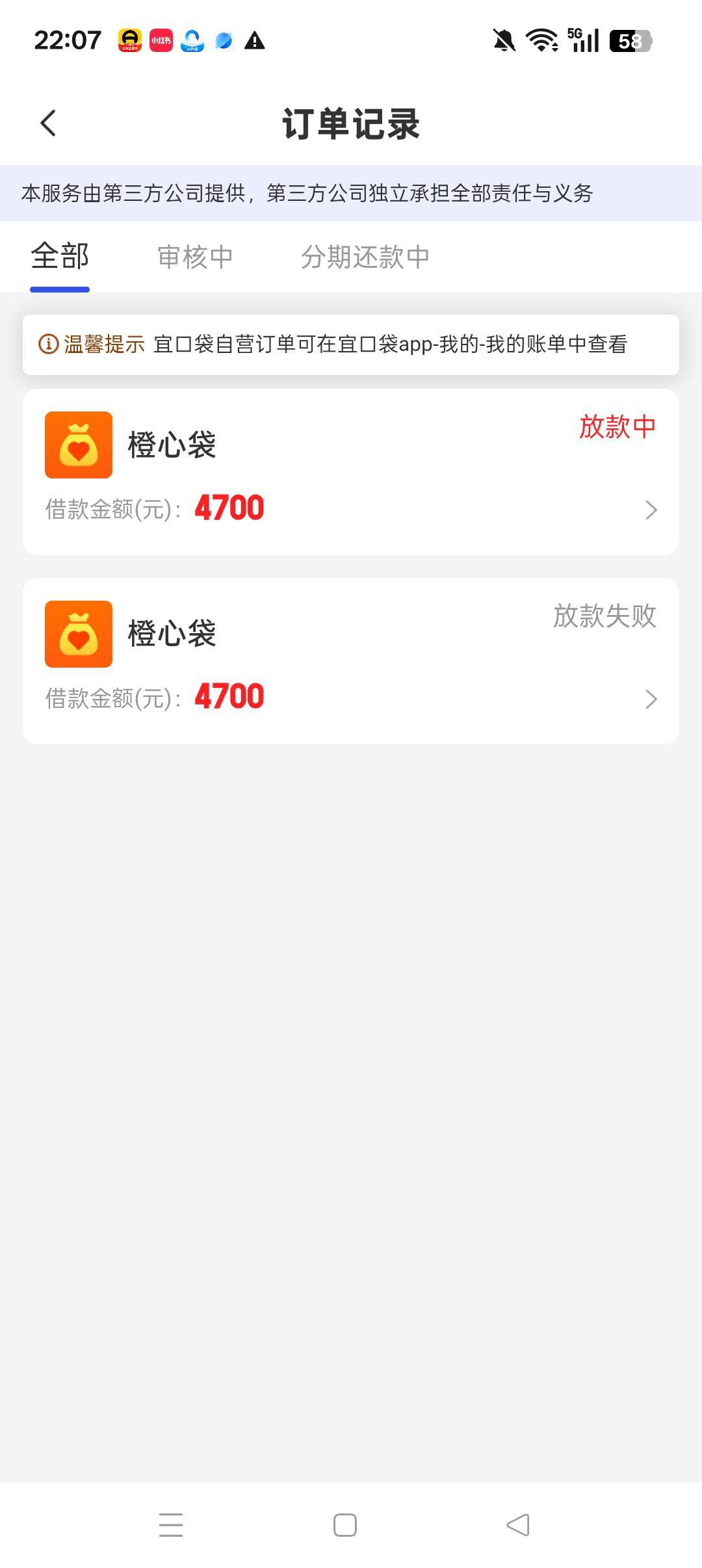Switch to the 审核中 tab
This screenshot has width=702, height=1568.
[195, 257]
